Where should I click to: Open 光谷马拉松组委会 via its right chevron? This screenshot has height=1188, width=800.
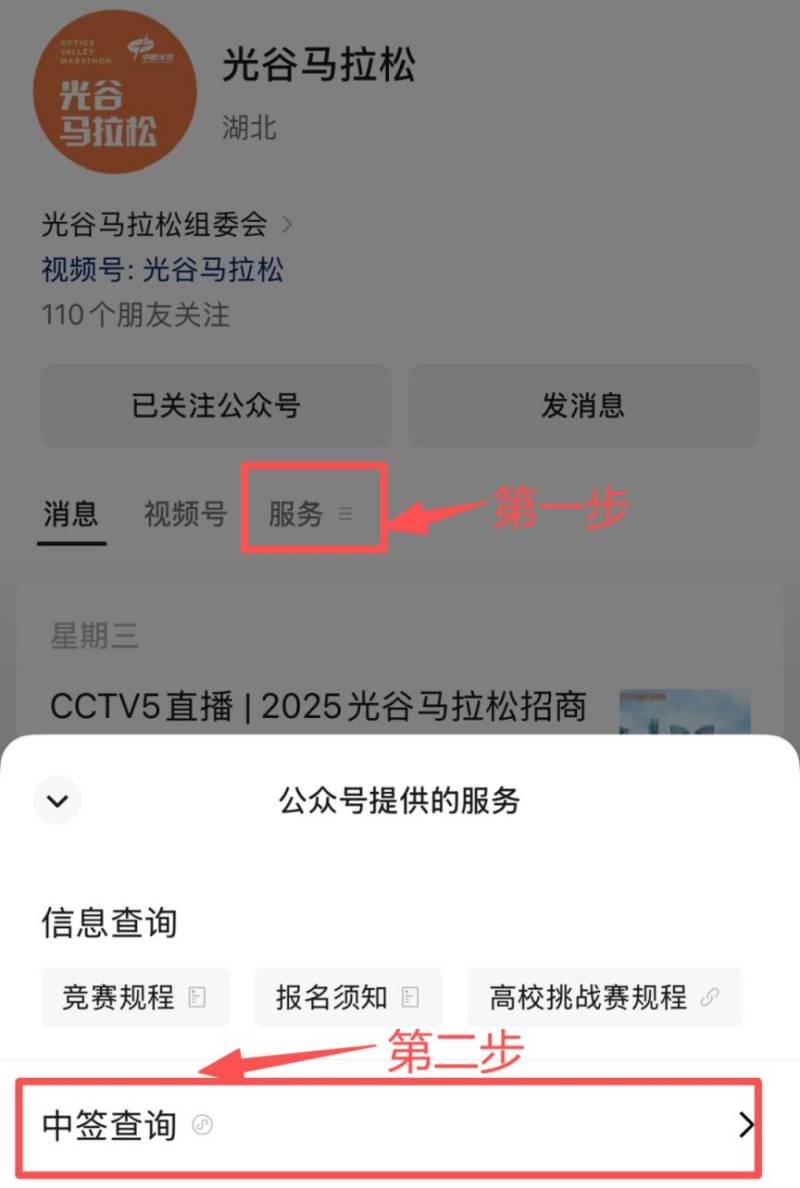(287, 226)
